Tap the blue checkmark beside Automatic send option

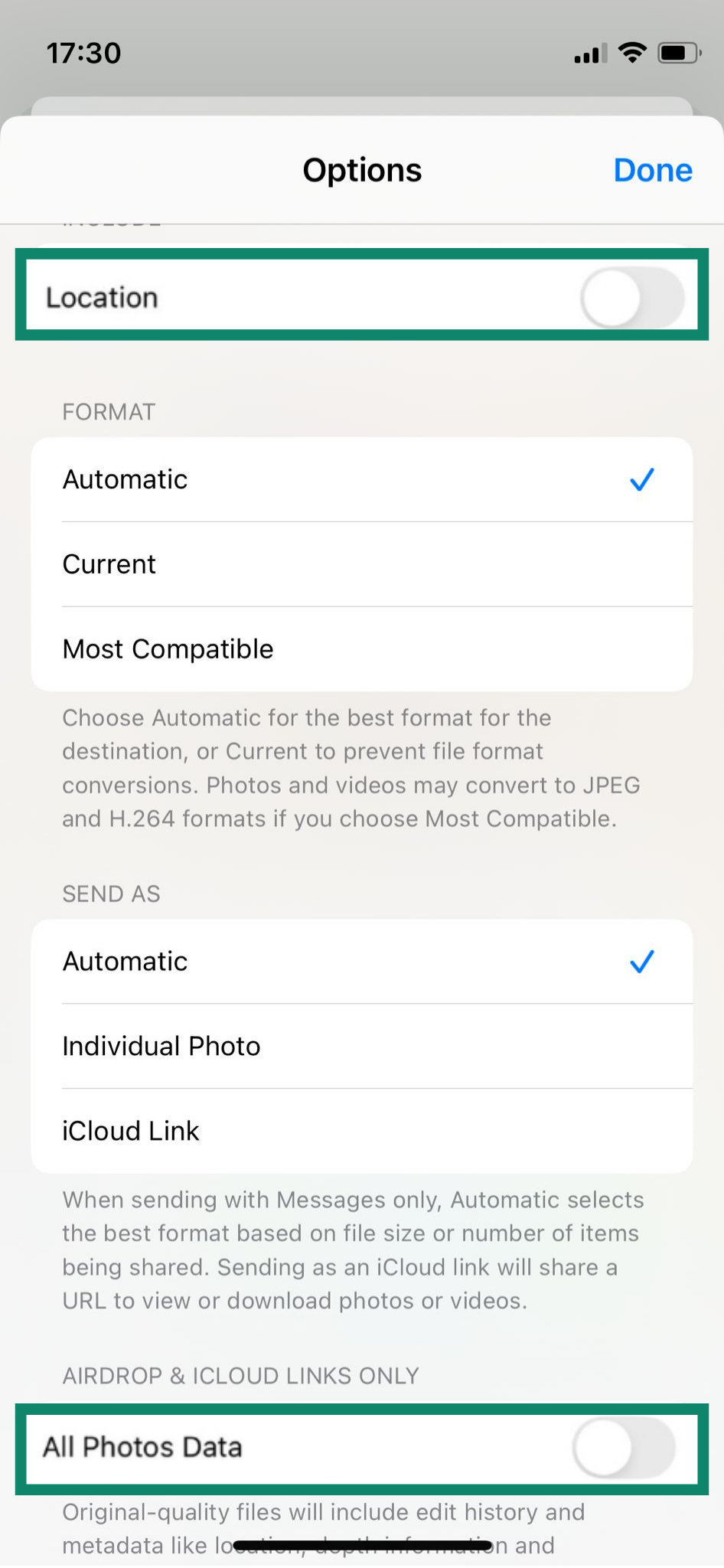click(x=641, y=962)
